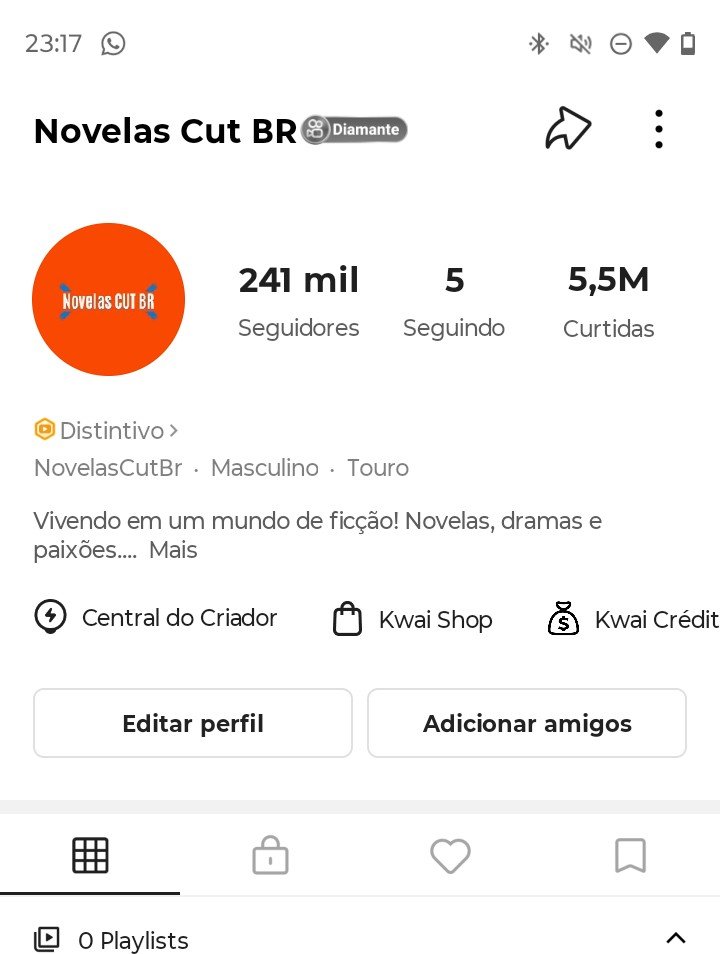The height and width of the screenshot is (954, 720).
Task: Collapse the Playlists section
Action: tap(676, 938)
